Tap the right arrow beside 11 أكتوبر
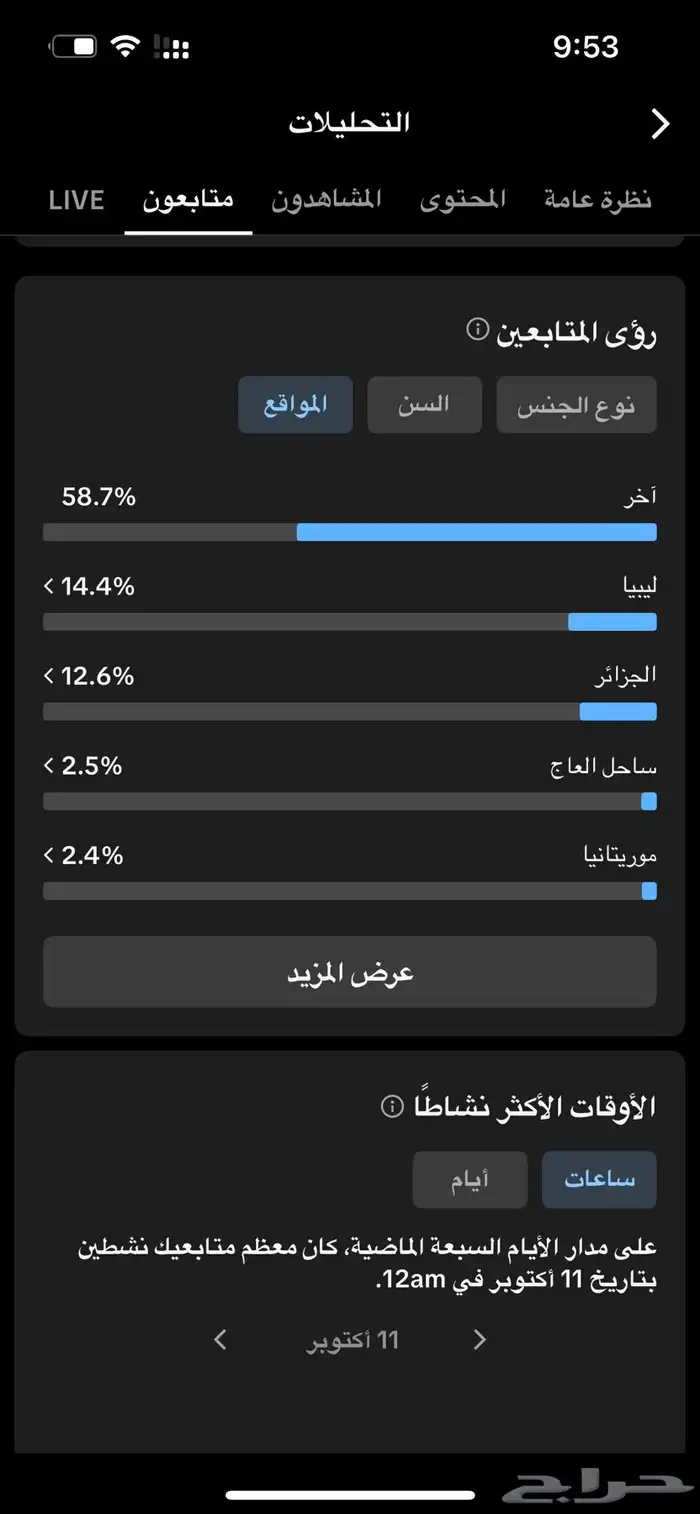The width and height of the screenshot is (700, 1514). pyautogui.click(x=480, y=1340)
